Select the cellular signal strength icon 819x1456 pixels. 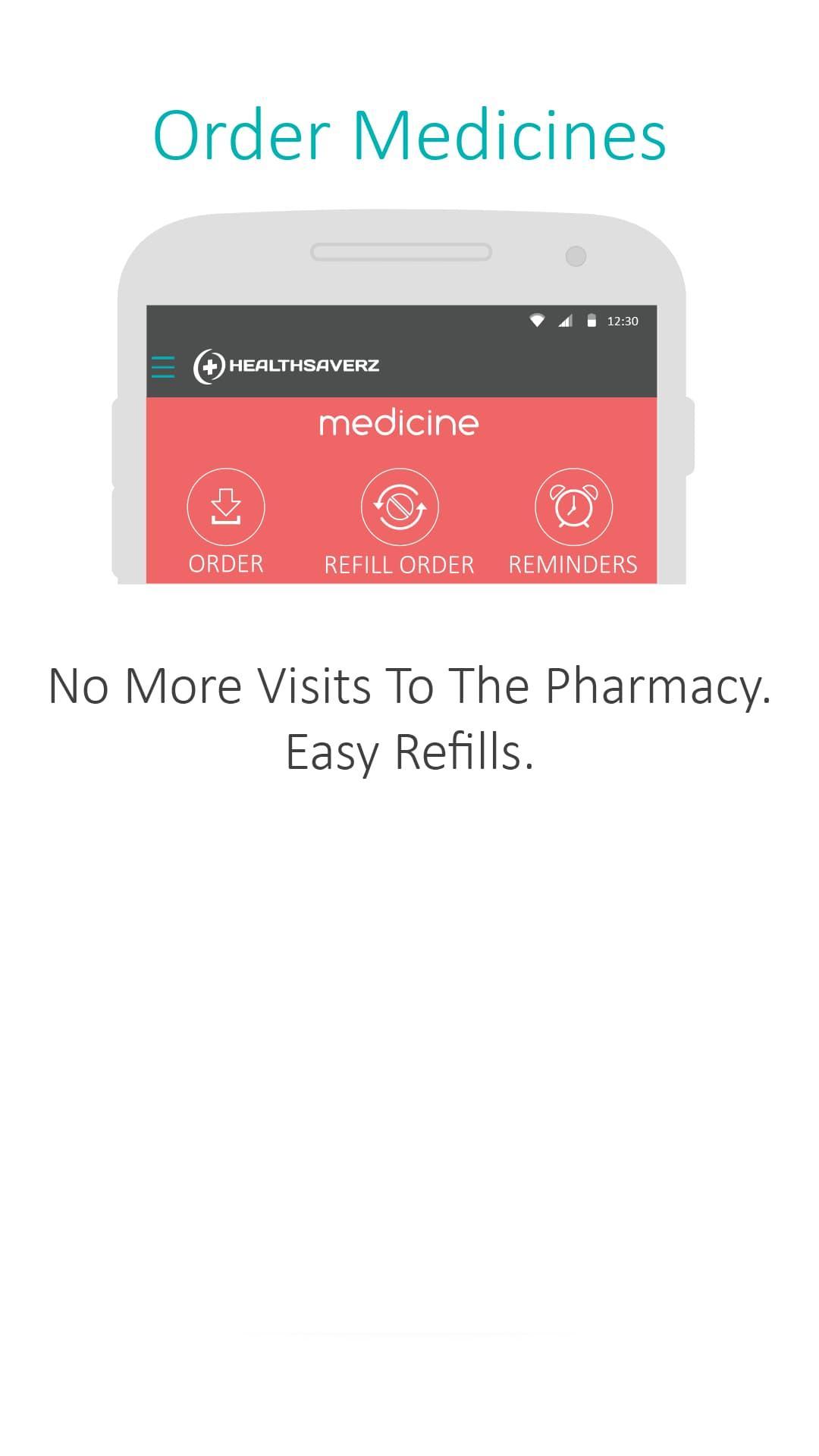click(x=565, y=320)
